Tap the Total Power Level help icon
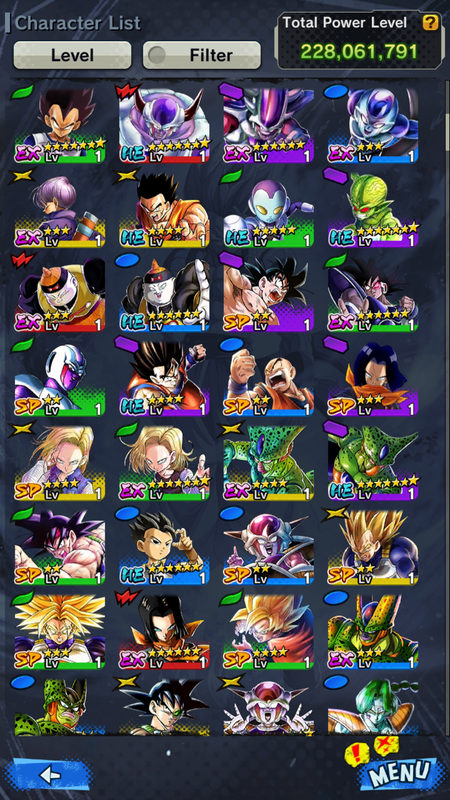 point(430,22)
